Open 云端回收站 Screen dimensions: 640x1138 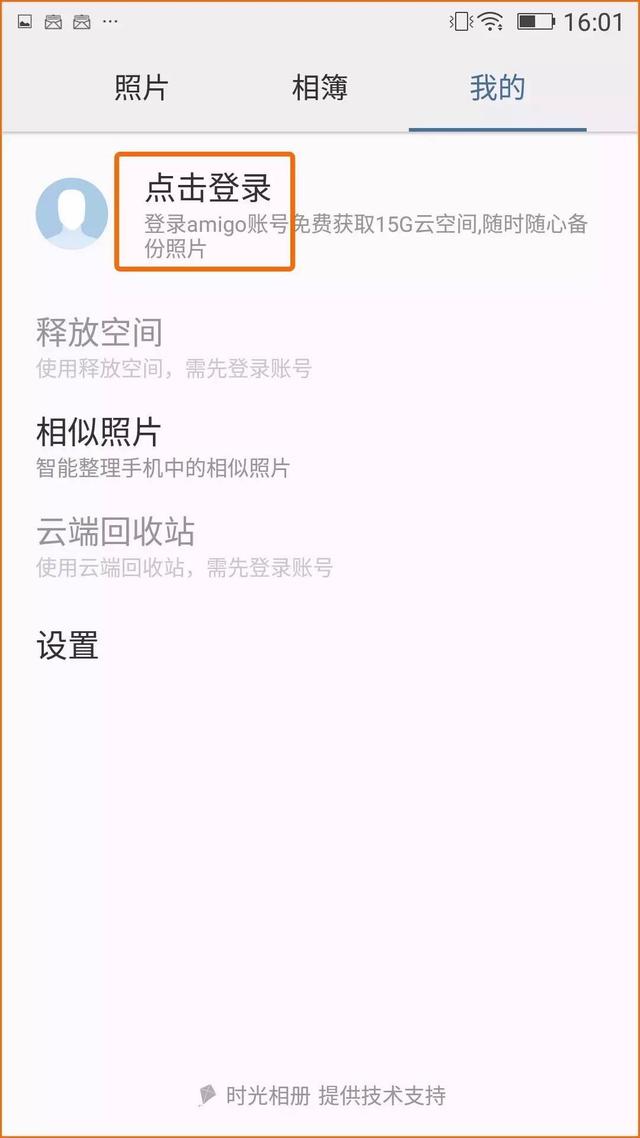115,532
